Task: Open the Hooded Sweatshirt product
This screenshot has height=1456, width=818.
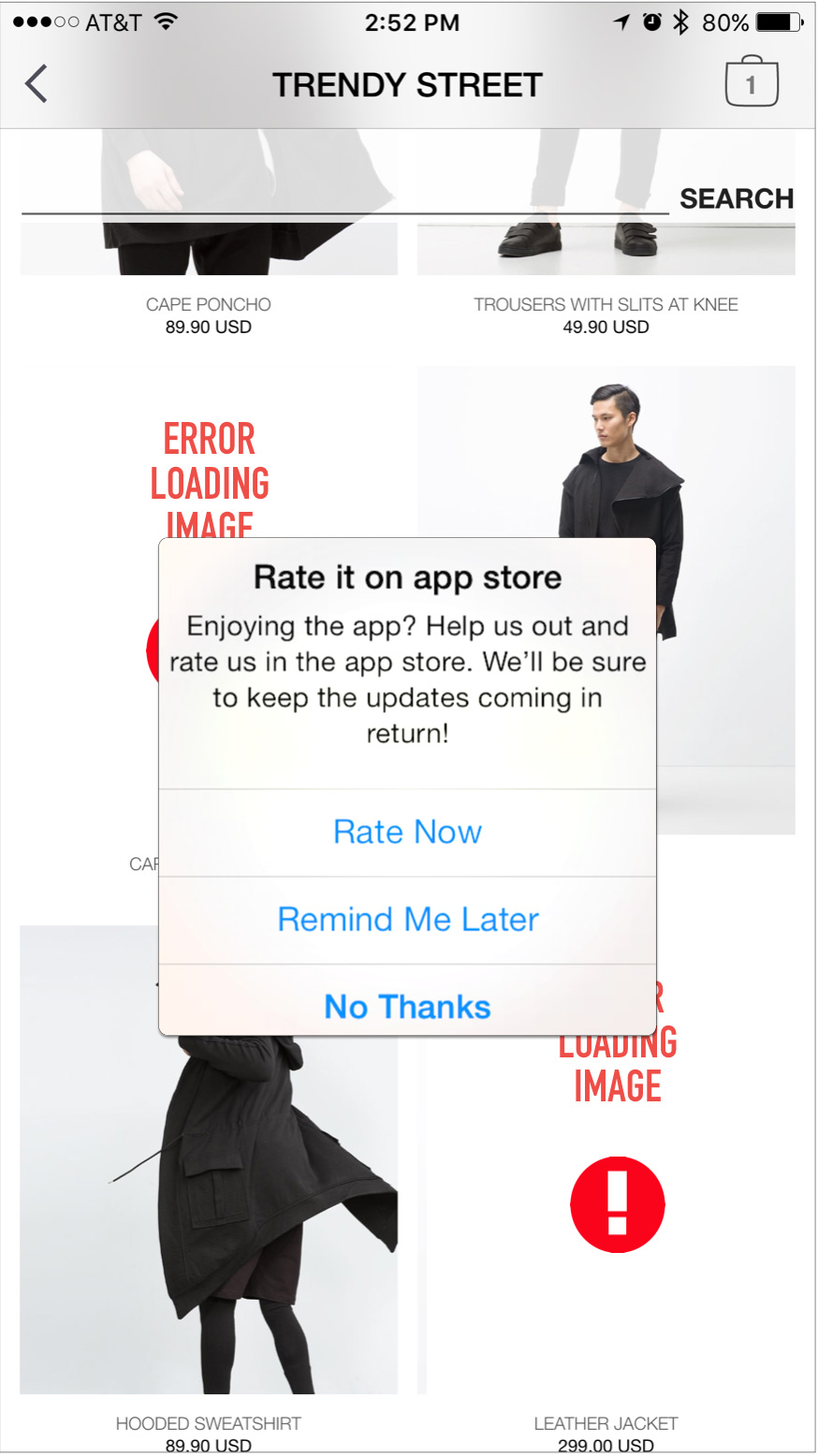Action: tap(208, 1216)
